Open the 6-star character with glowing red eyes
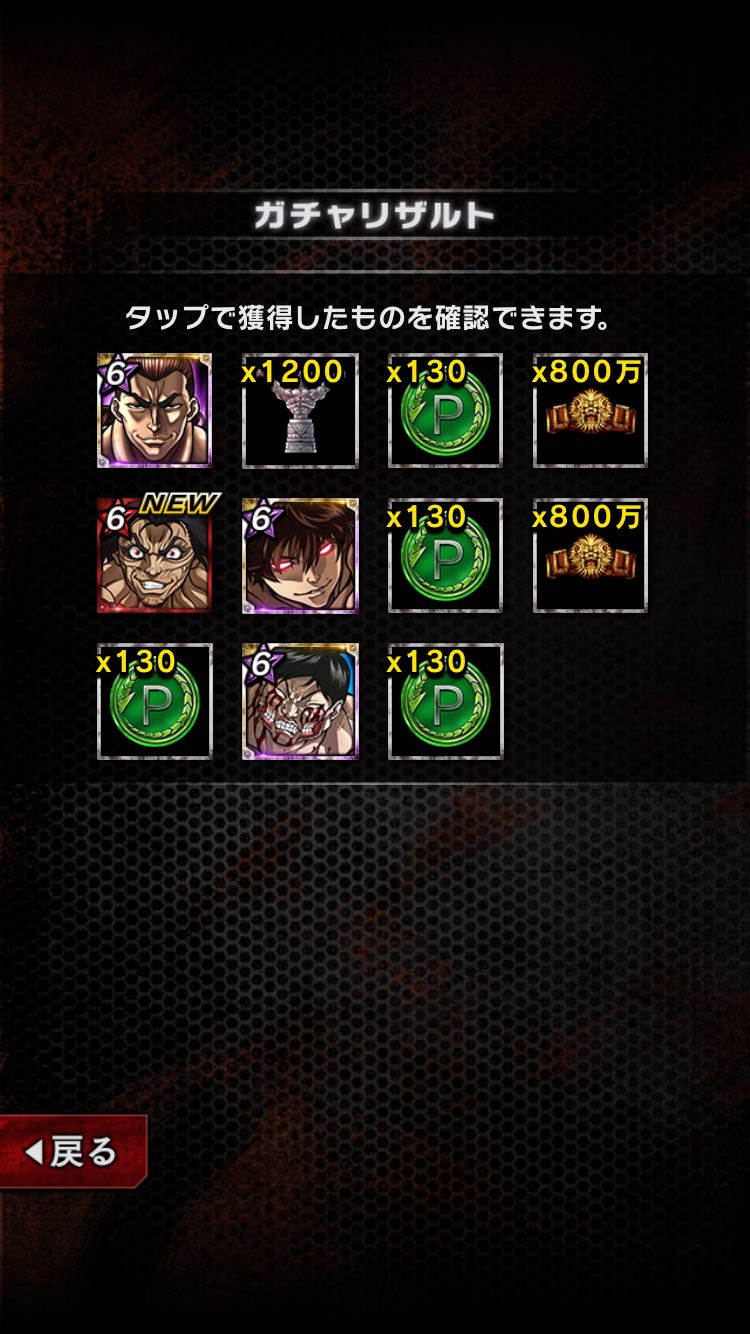This screenshot has width=750, height=1334. pyautogui.click(x=300, y=555)
